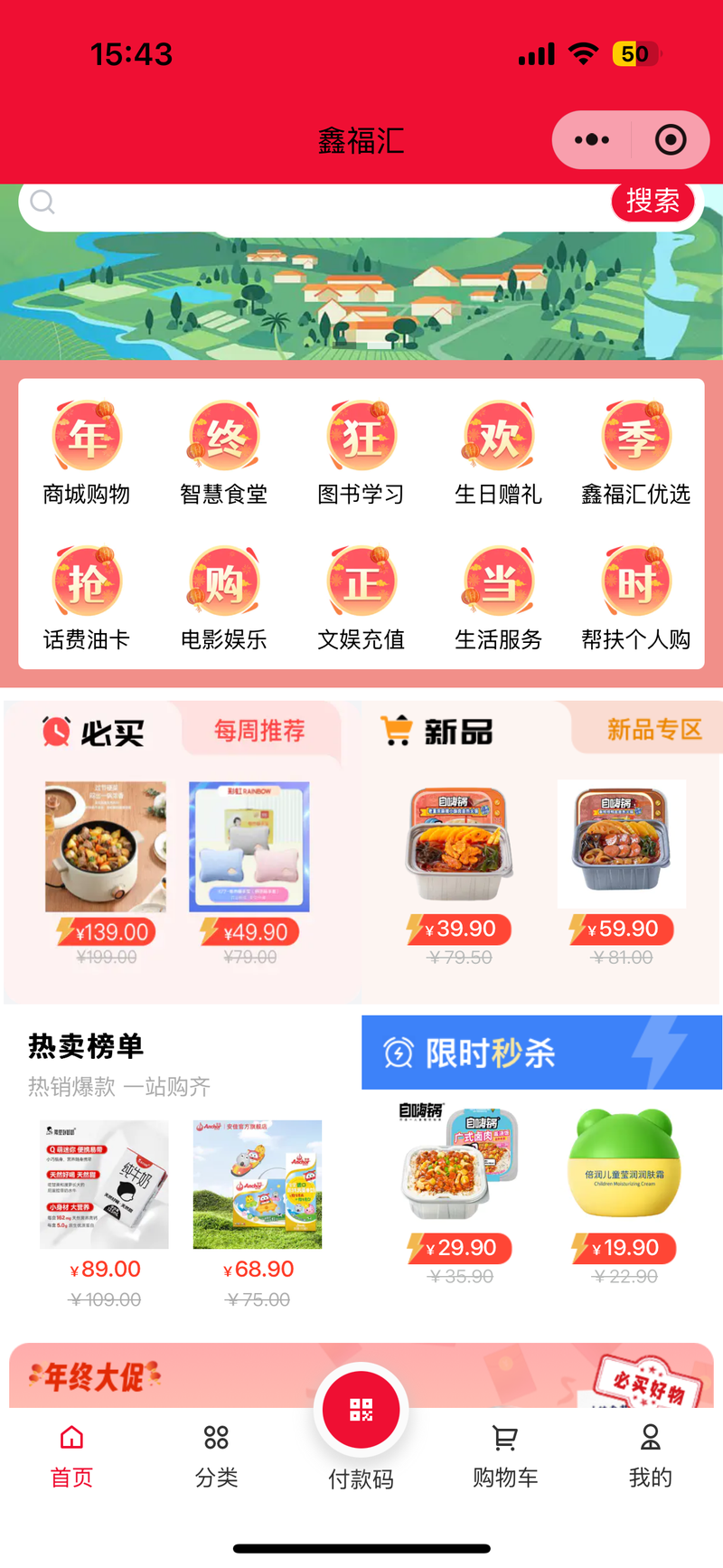Open the 限时秒杀 flash sale banner
723x1568 pixels.
pos(541,1053)
